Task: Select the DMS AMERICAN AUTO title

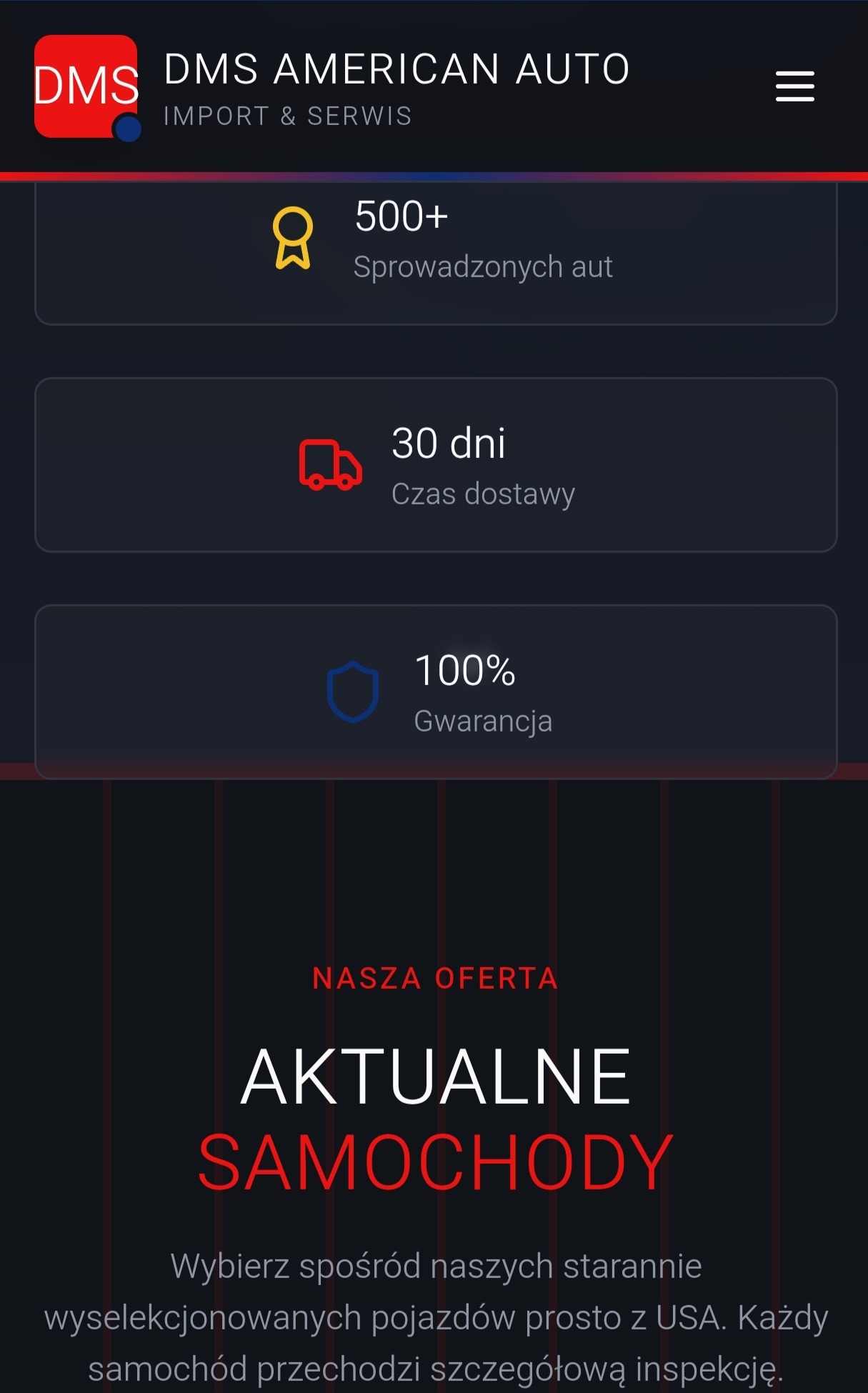Action: click(397, 68)
